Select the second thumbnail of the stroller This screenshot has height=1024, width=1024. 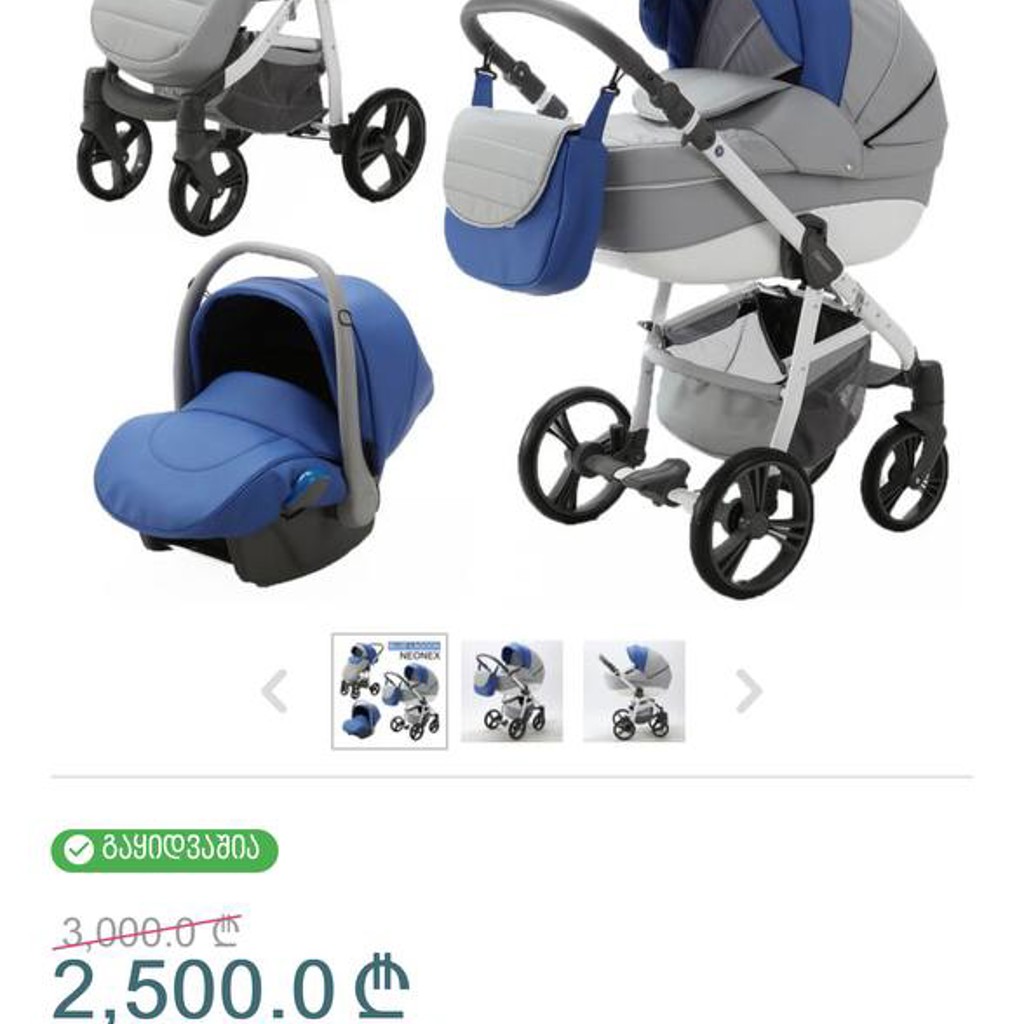(x=511, y=691)
